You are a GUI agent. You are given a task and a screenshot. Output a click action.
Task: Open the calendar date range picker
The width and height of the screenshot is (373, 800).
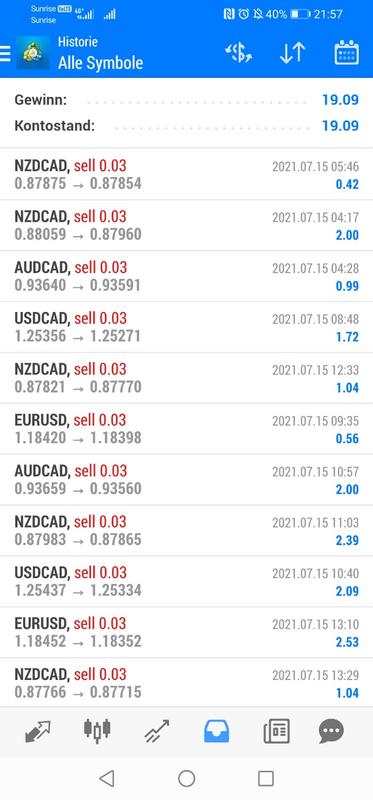click(x=346, y=53)
